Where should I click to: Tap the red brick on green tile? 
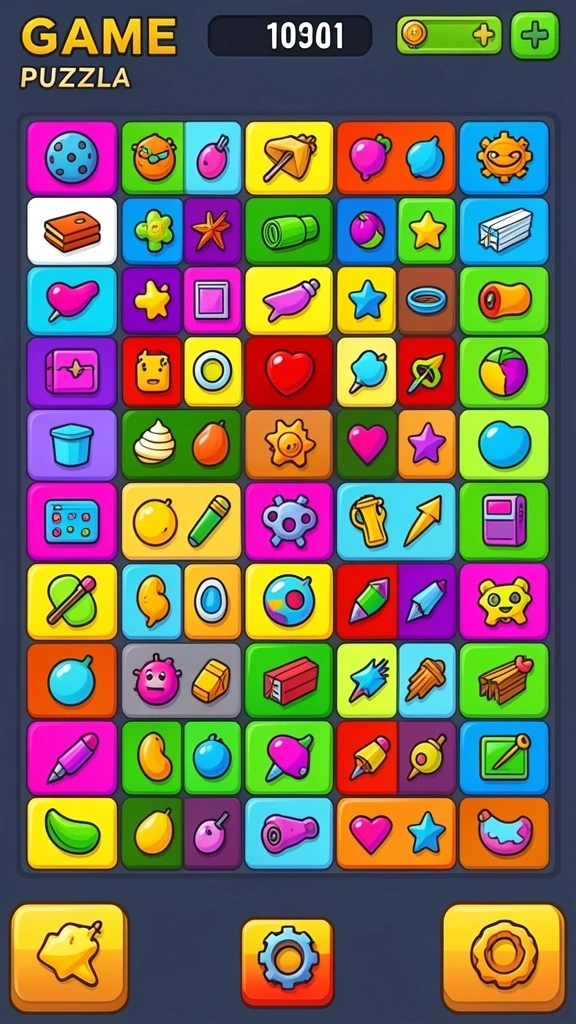pyautogui.click(x=289, y=680)
